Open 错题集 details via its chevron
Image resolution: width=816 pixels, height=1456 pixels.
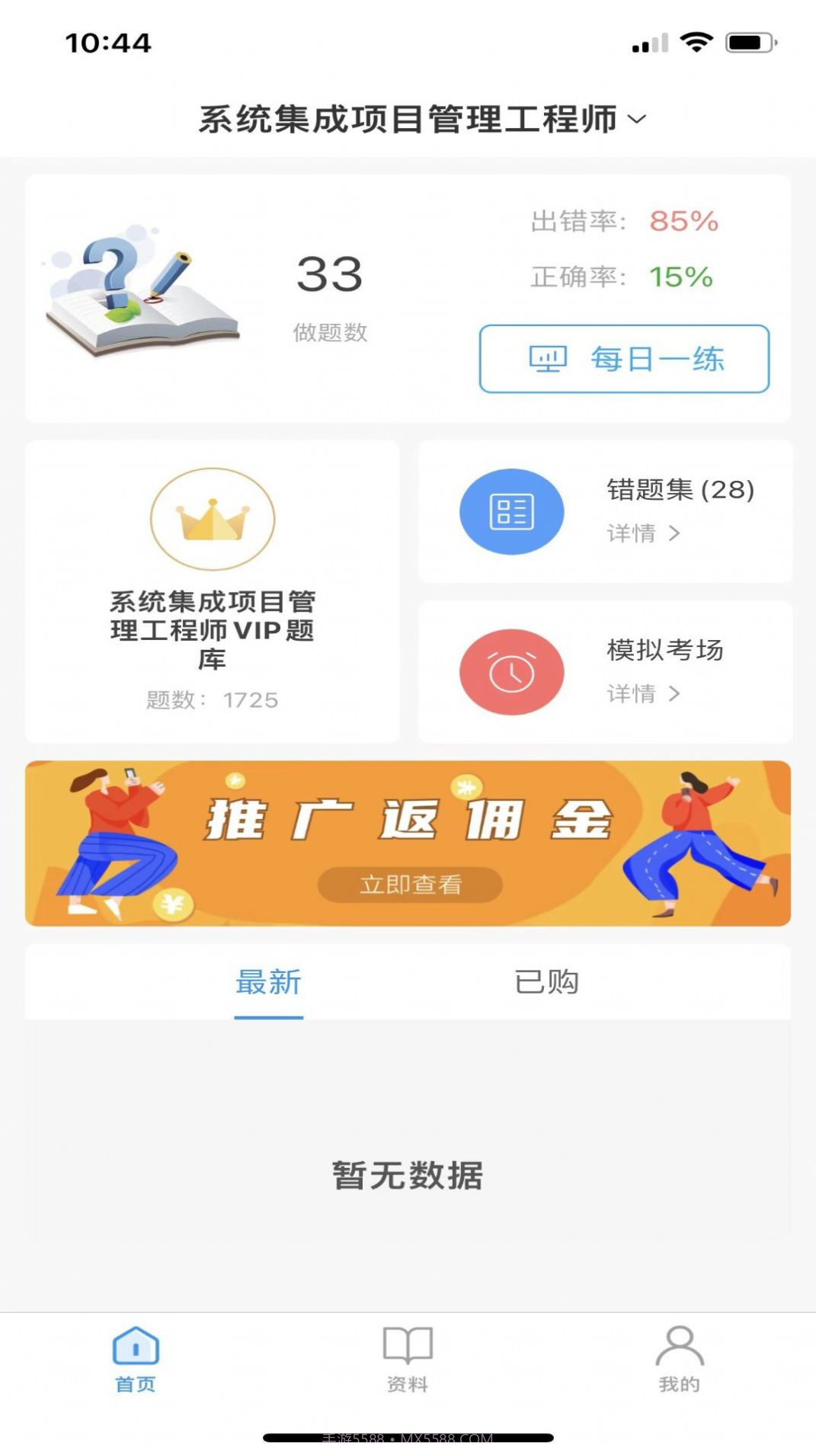(x=673, y=534)
